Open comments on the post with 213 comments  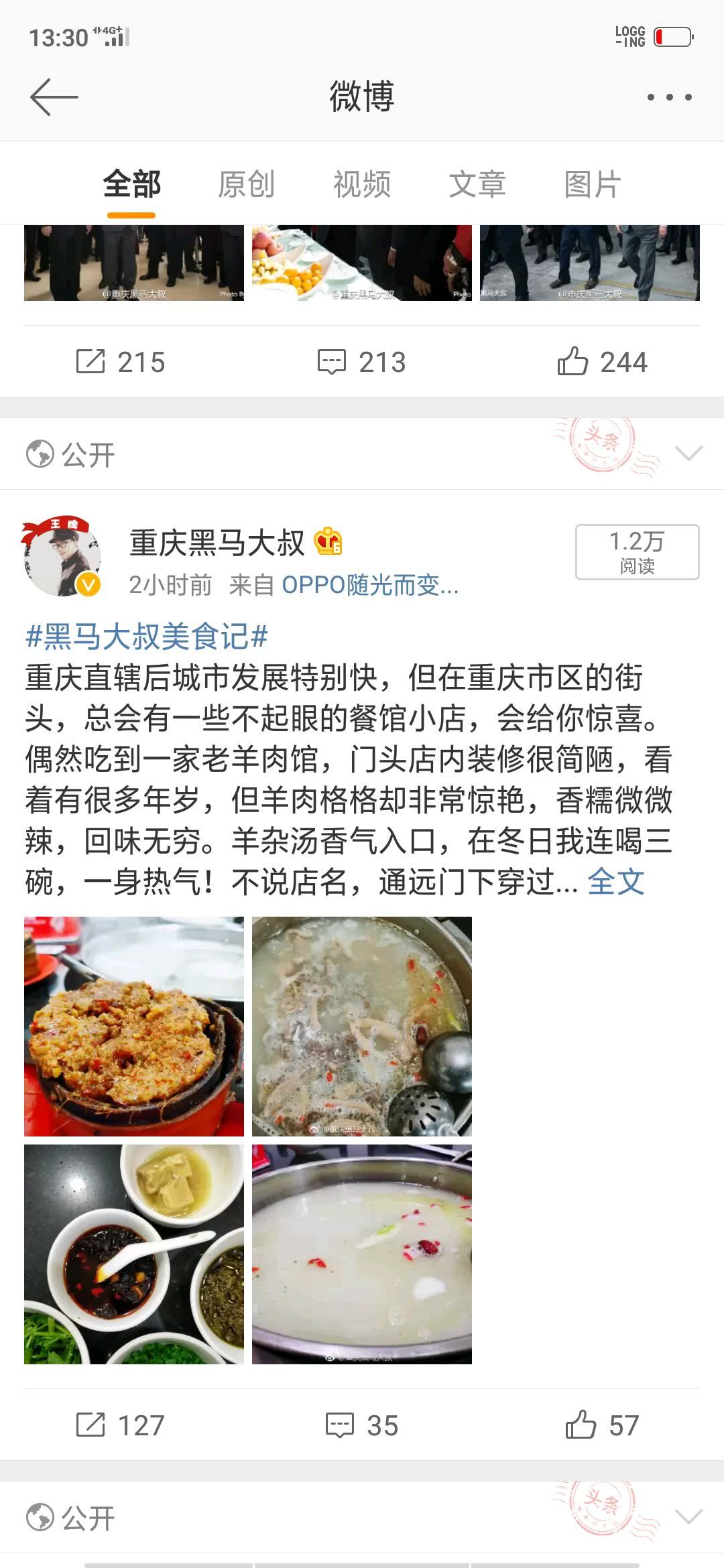click(362, 362)
